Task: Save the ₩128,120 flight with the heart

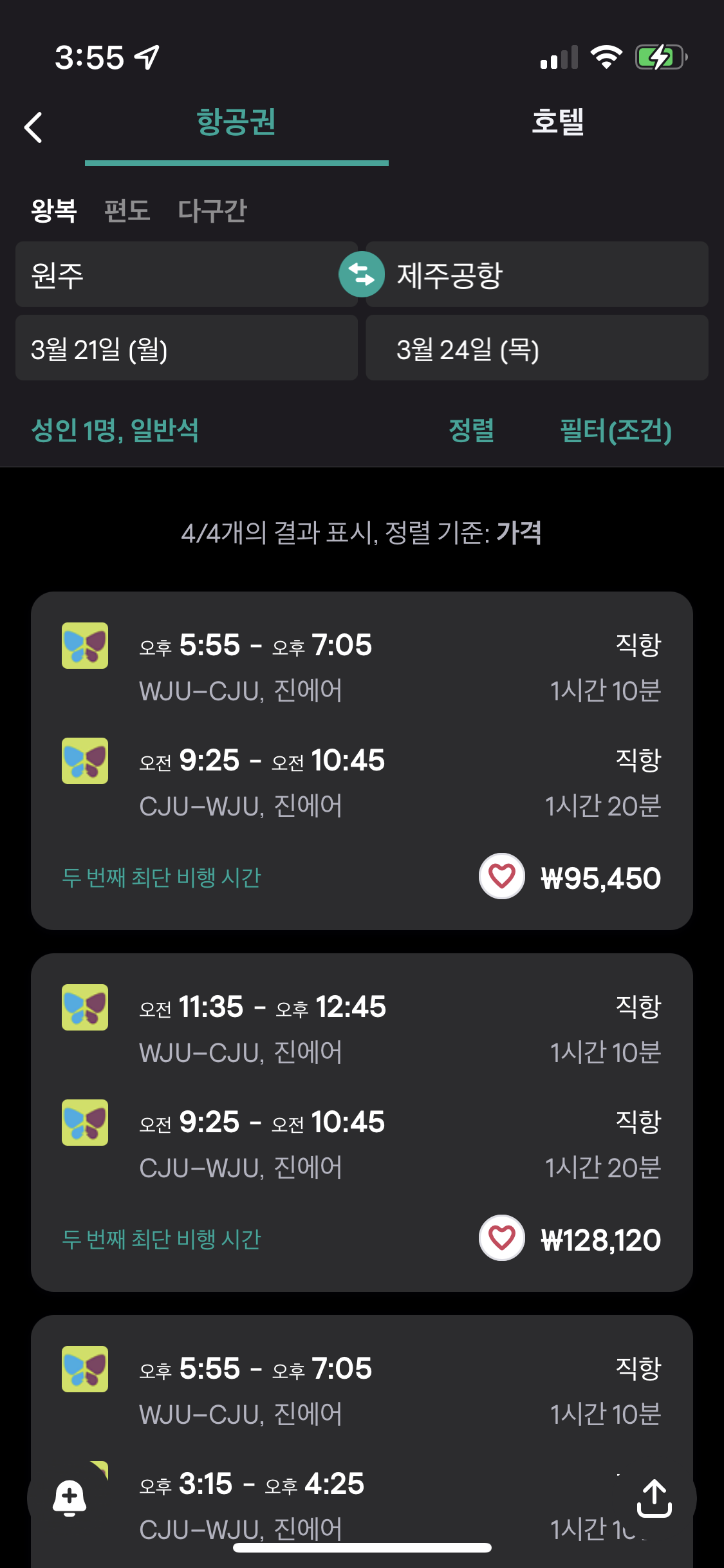Action: pyautogui.click(x=502, y=1238)
